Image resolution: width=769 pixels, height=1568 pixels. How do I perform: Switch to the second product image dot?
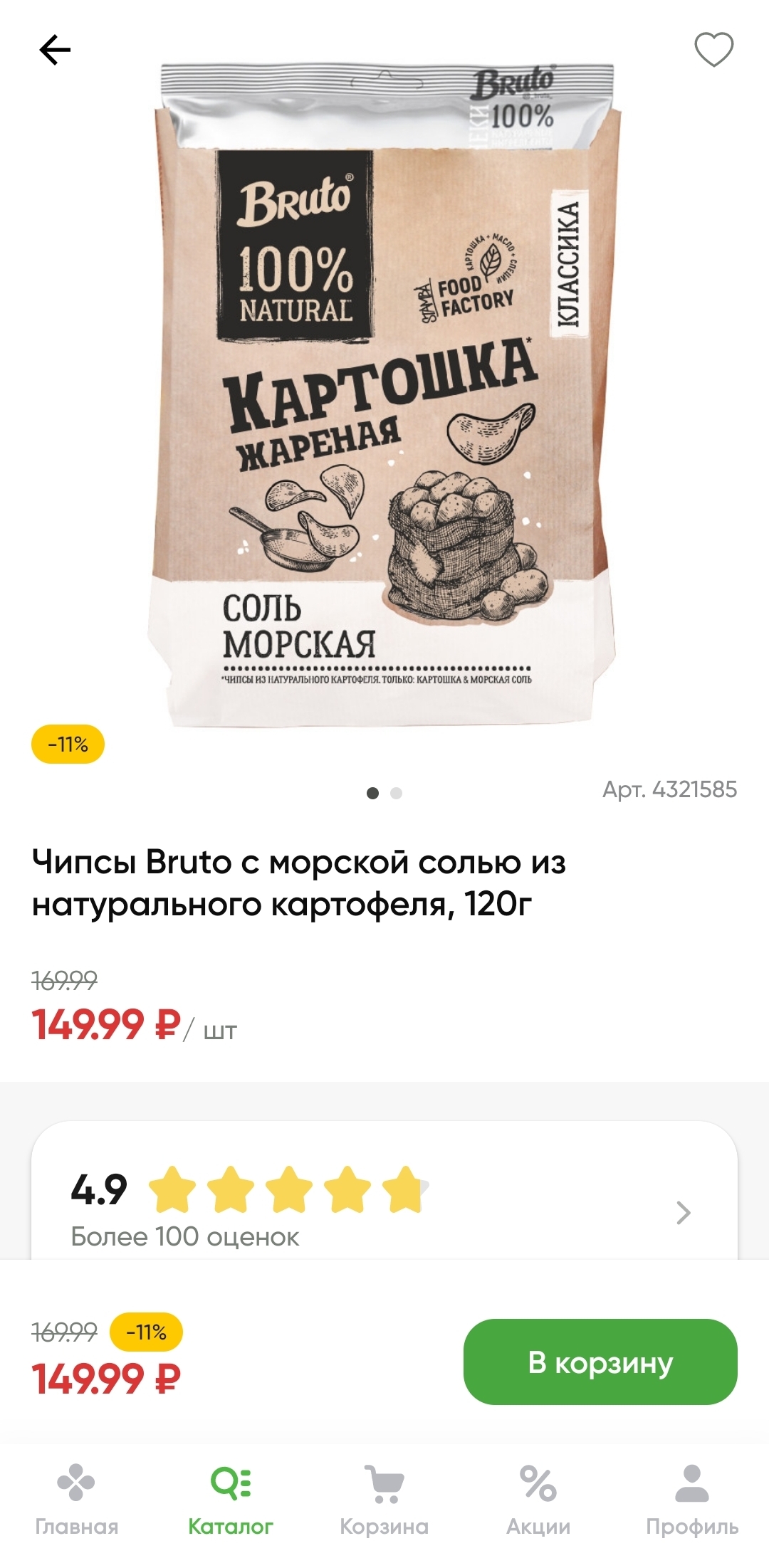click(397, 793)
